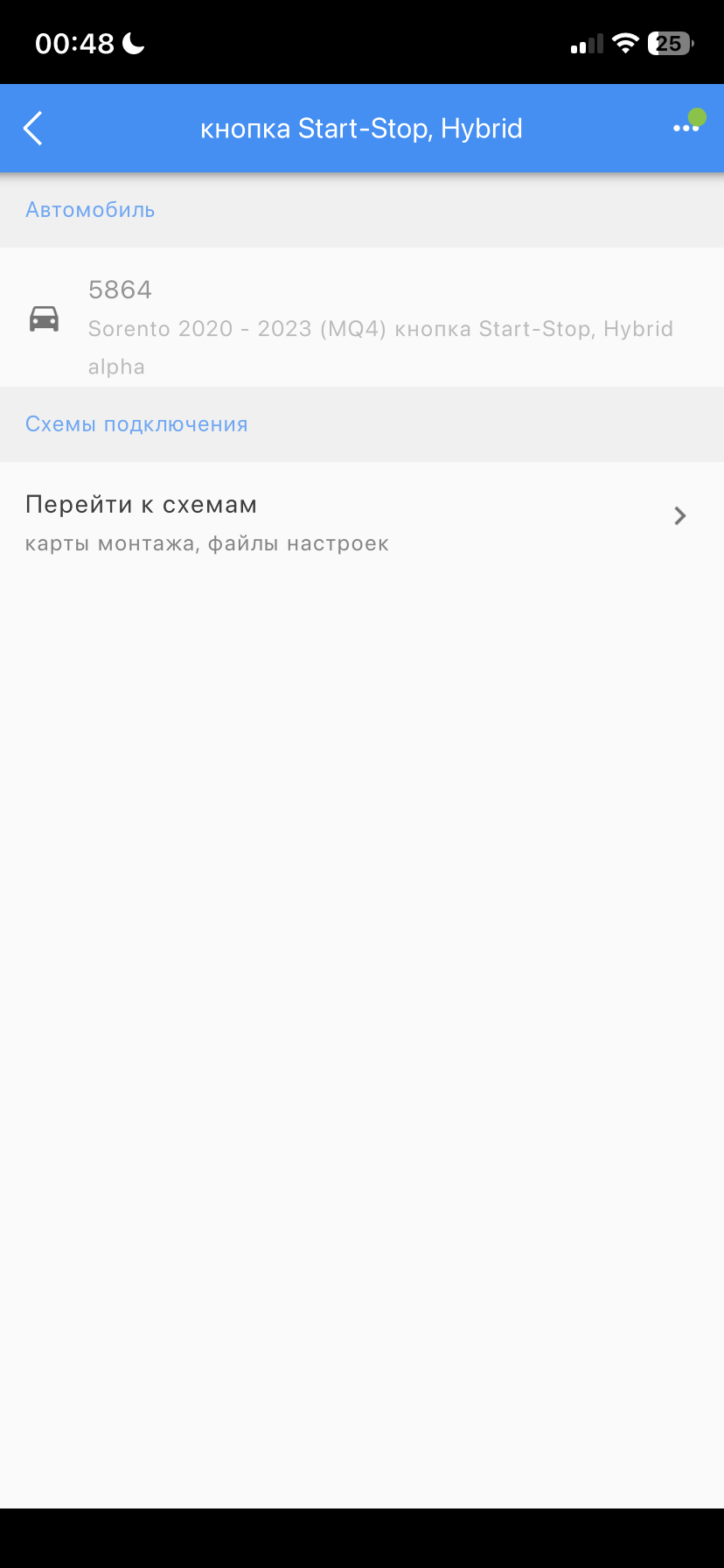The height and width of the screenshot is (1568, 724).
Task: Tap the back arrow in the blue header
Action: [33, 128]
